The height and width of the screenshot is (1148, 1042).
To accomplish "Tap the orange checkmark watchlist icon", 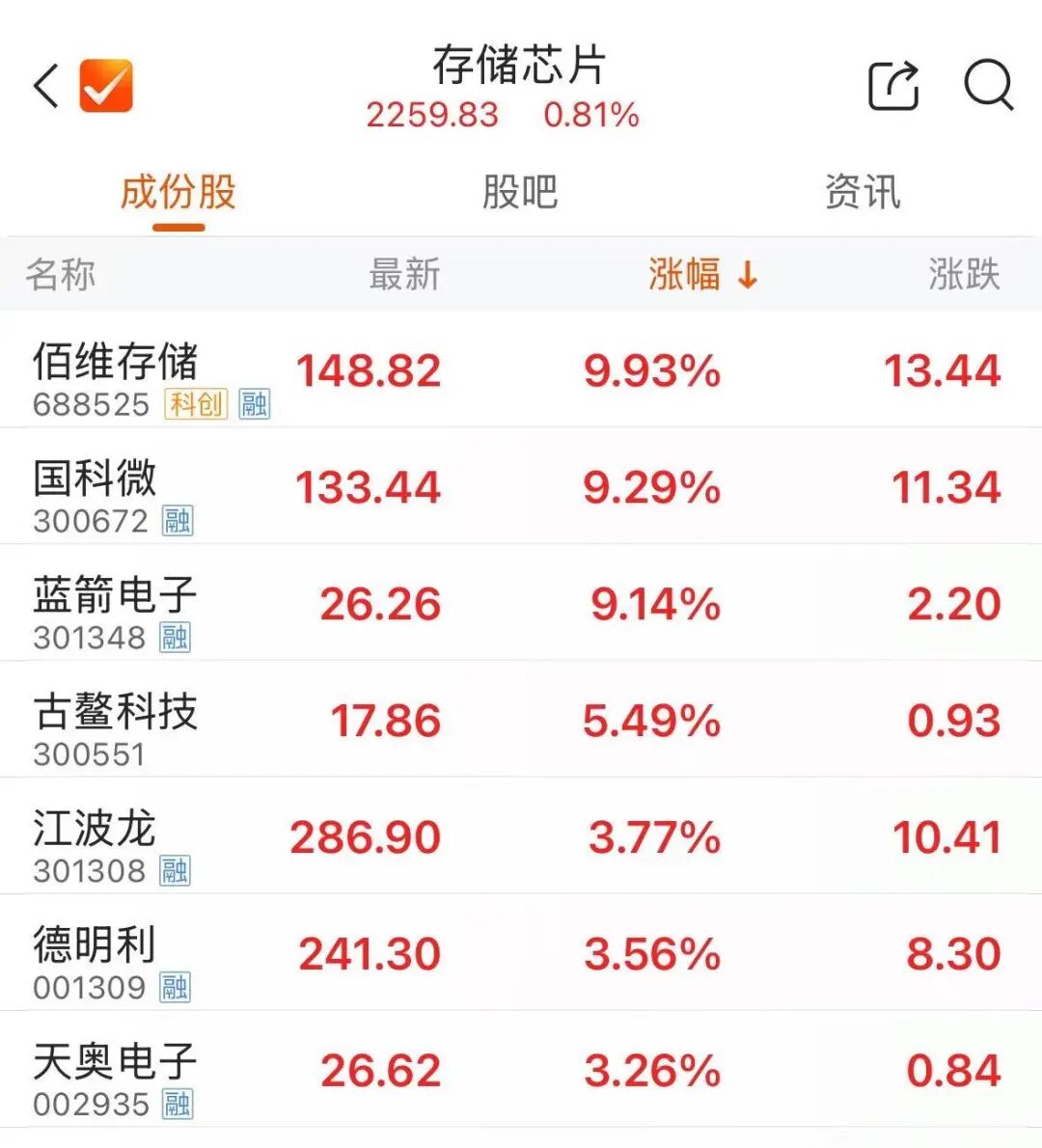I will pyautogui.click(x=106, y=86).
